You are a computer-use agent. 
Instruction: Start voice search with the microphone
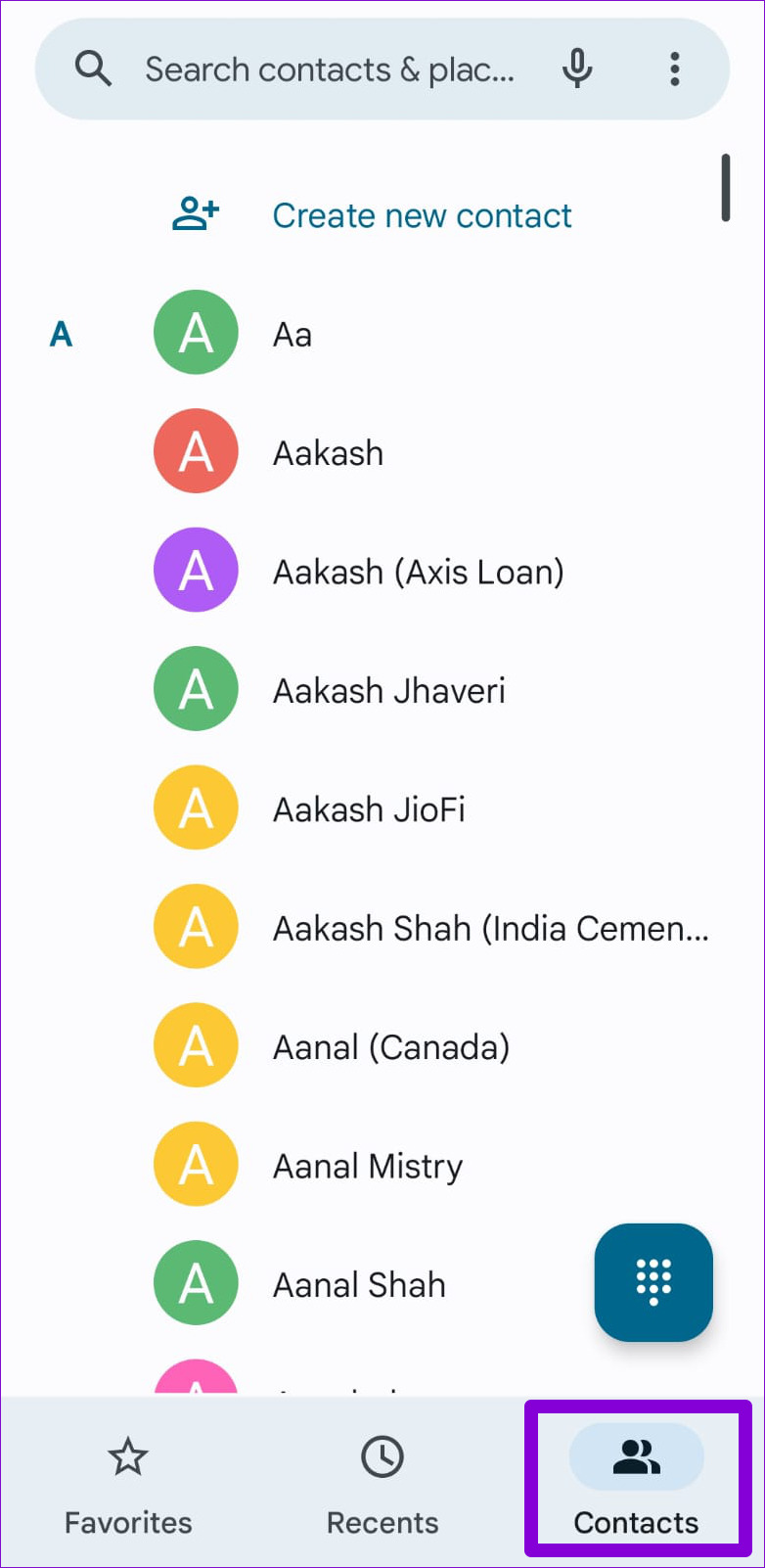tap(577, 69)
